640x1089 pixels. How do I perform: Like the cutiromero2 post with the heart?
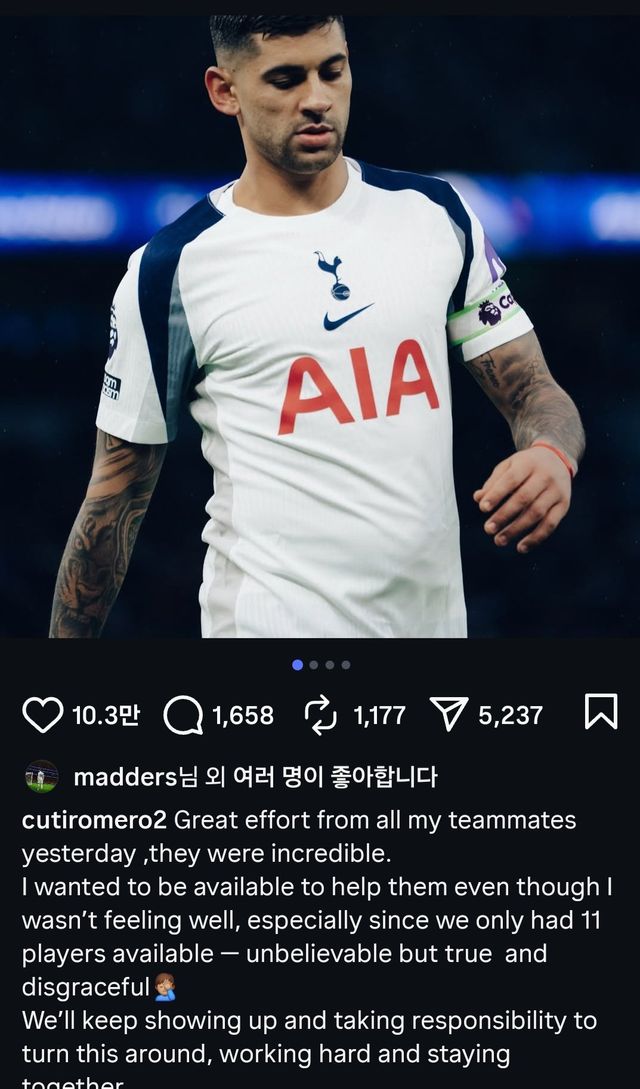tap(42, 714)
